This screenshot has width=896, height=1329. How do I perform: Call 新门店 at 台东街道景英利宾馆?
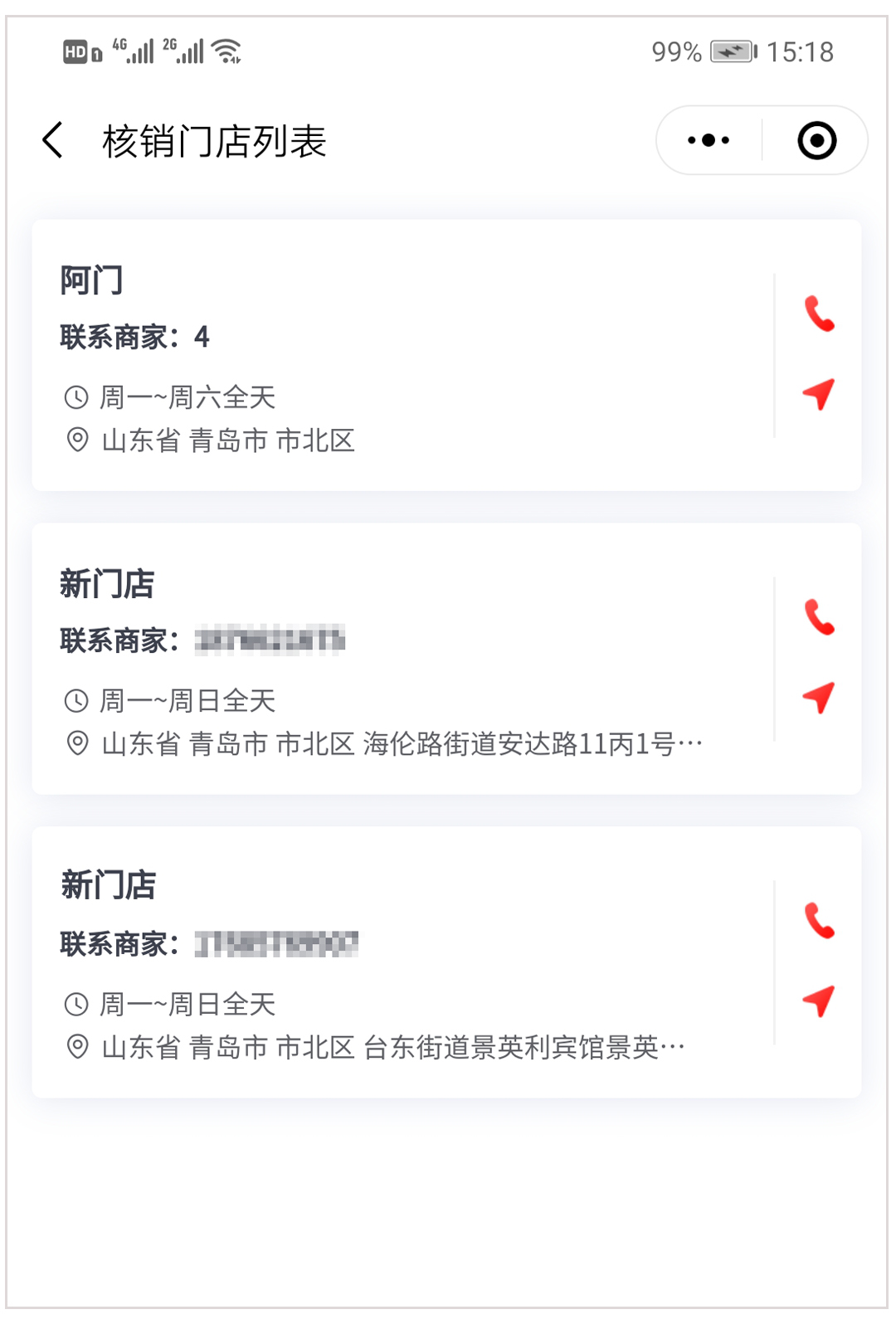click(819, 921)
